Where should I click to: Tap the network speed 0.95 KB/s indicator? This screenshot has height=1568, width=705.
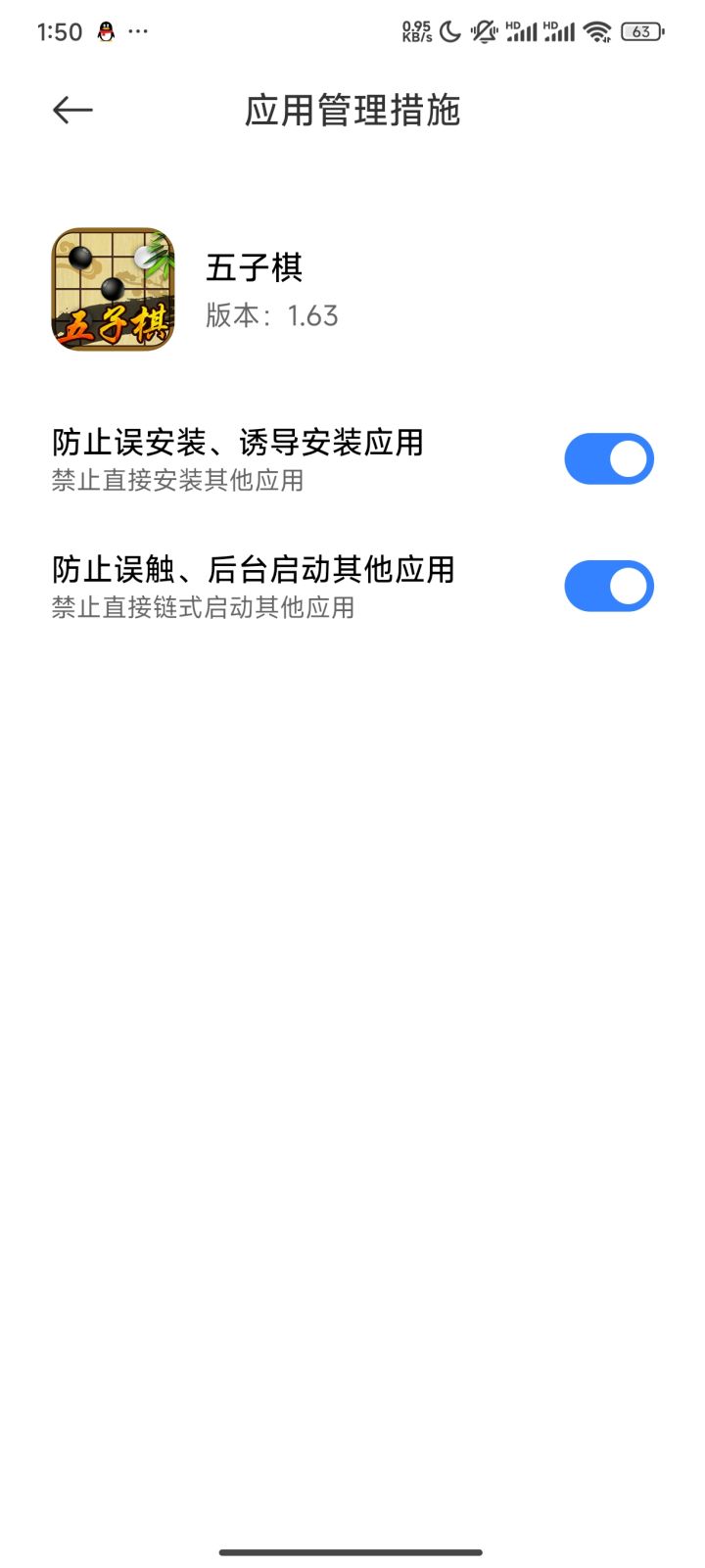coord(418,30)
